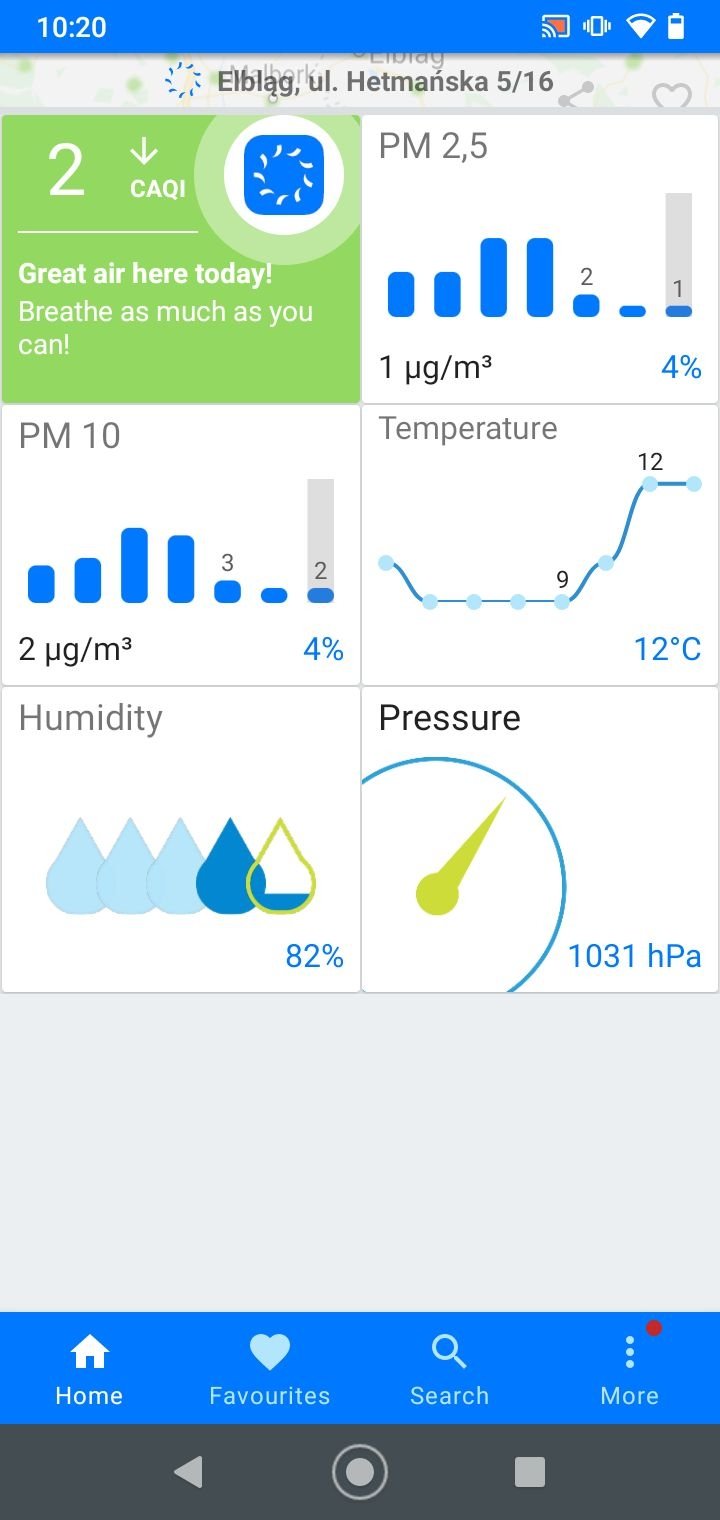Share this air quality location

pyautogui.click(x=576, y=96)
